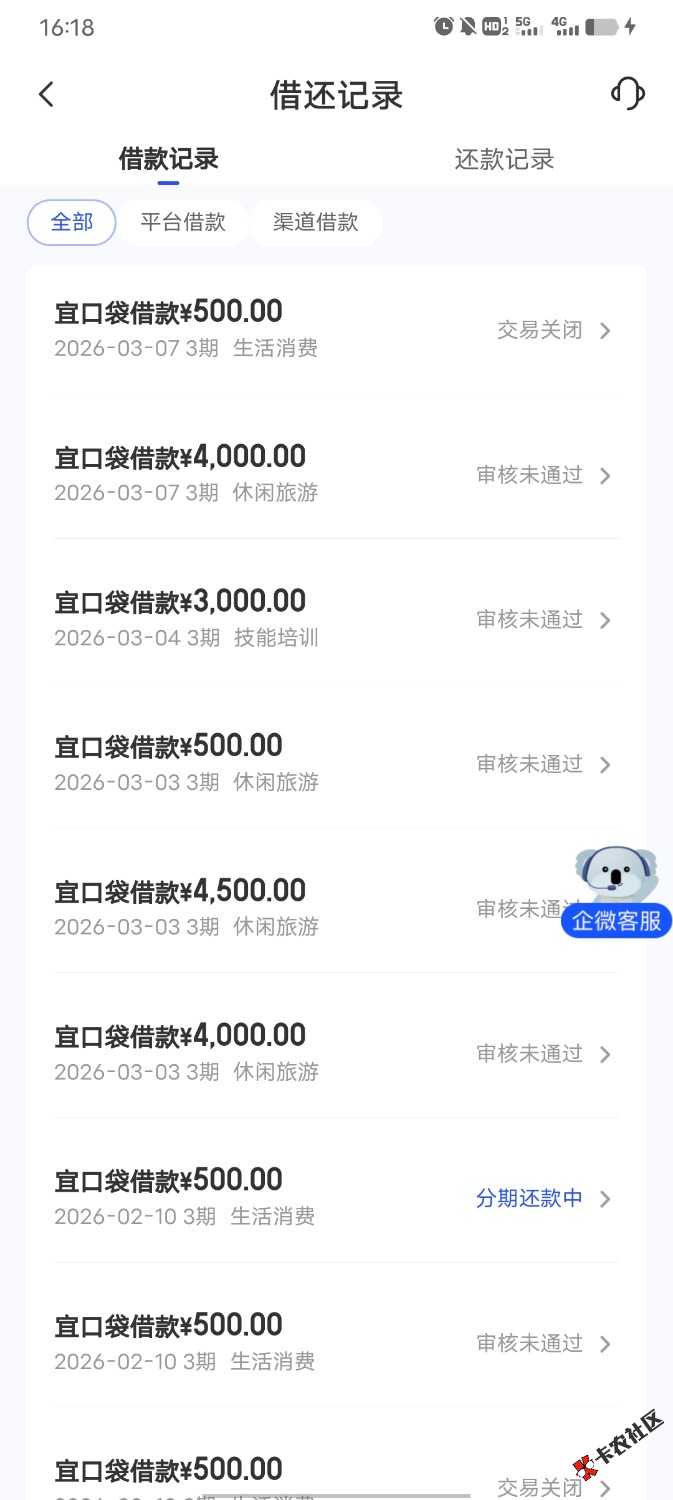
Task: Select the 全部 filter chip
Action: coord(71,222)
